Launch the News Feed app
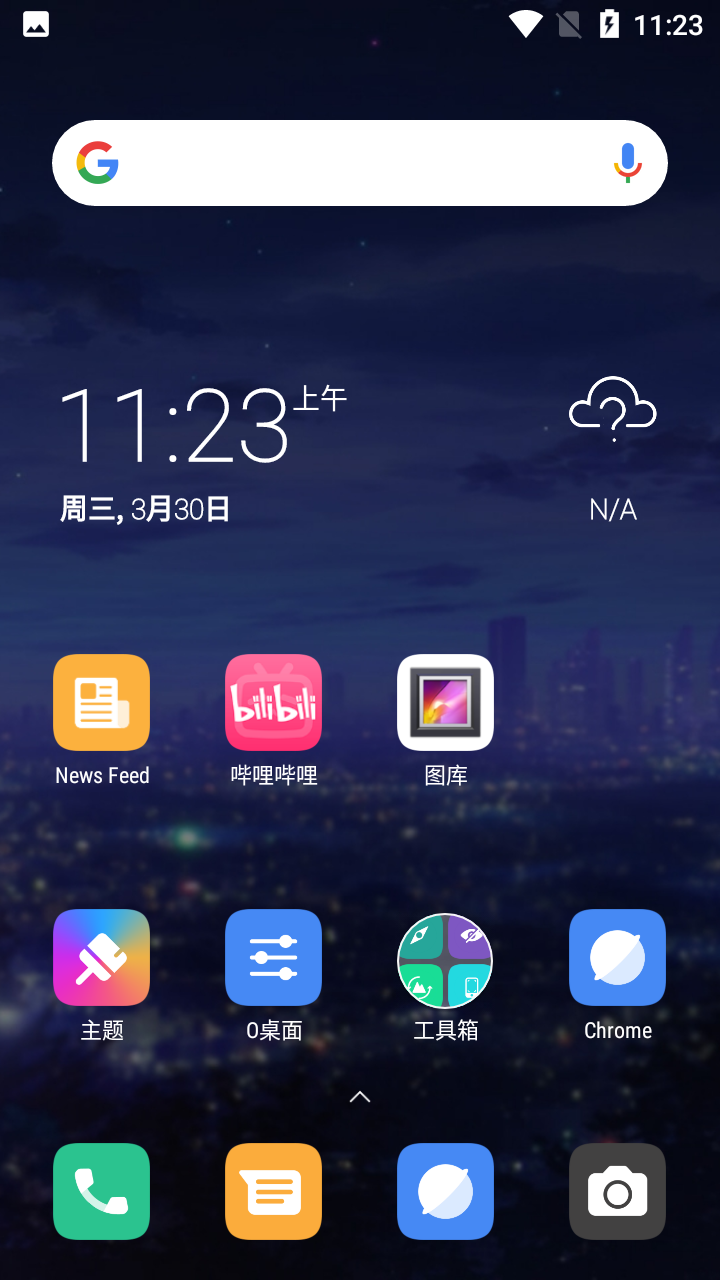This screenshot has width=720, height=1280. (101, 702)
